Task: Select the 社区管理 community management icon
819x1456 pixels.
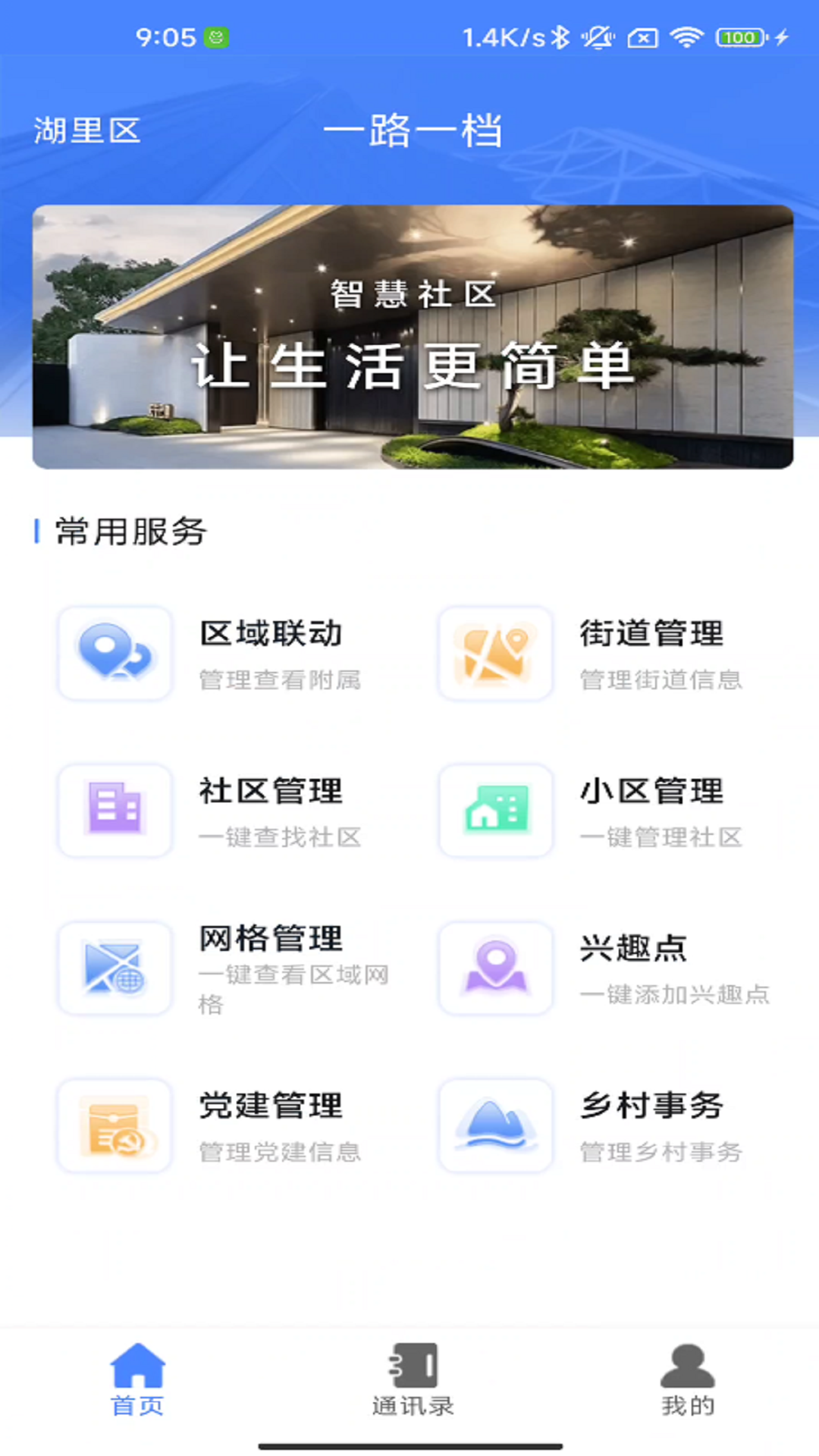Action: (x=115, y=811)
